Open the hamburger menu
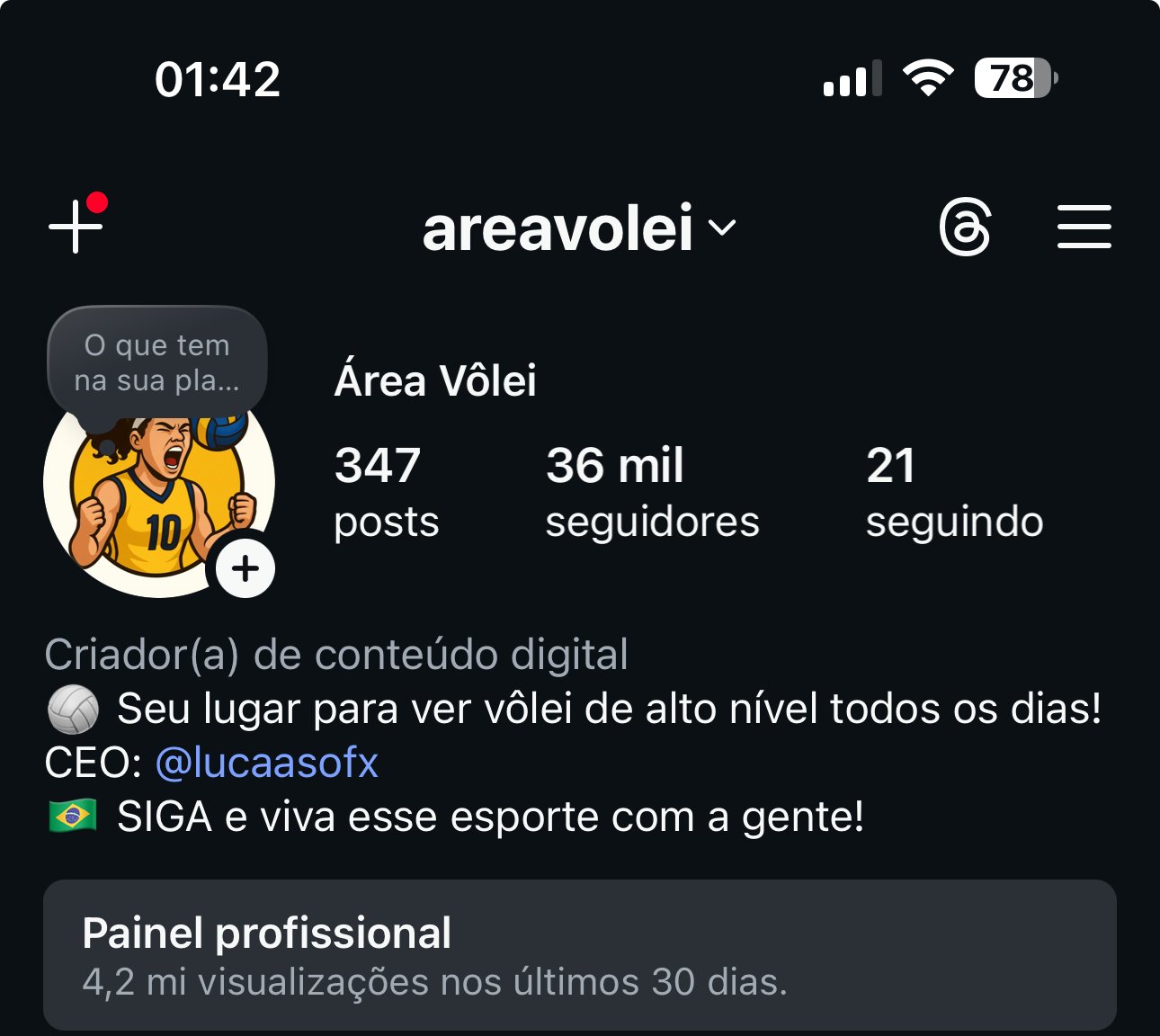Viewport: 1160px width, 1036px height. 1084,227
